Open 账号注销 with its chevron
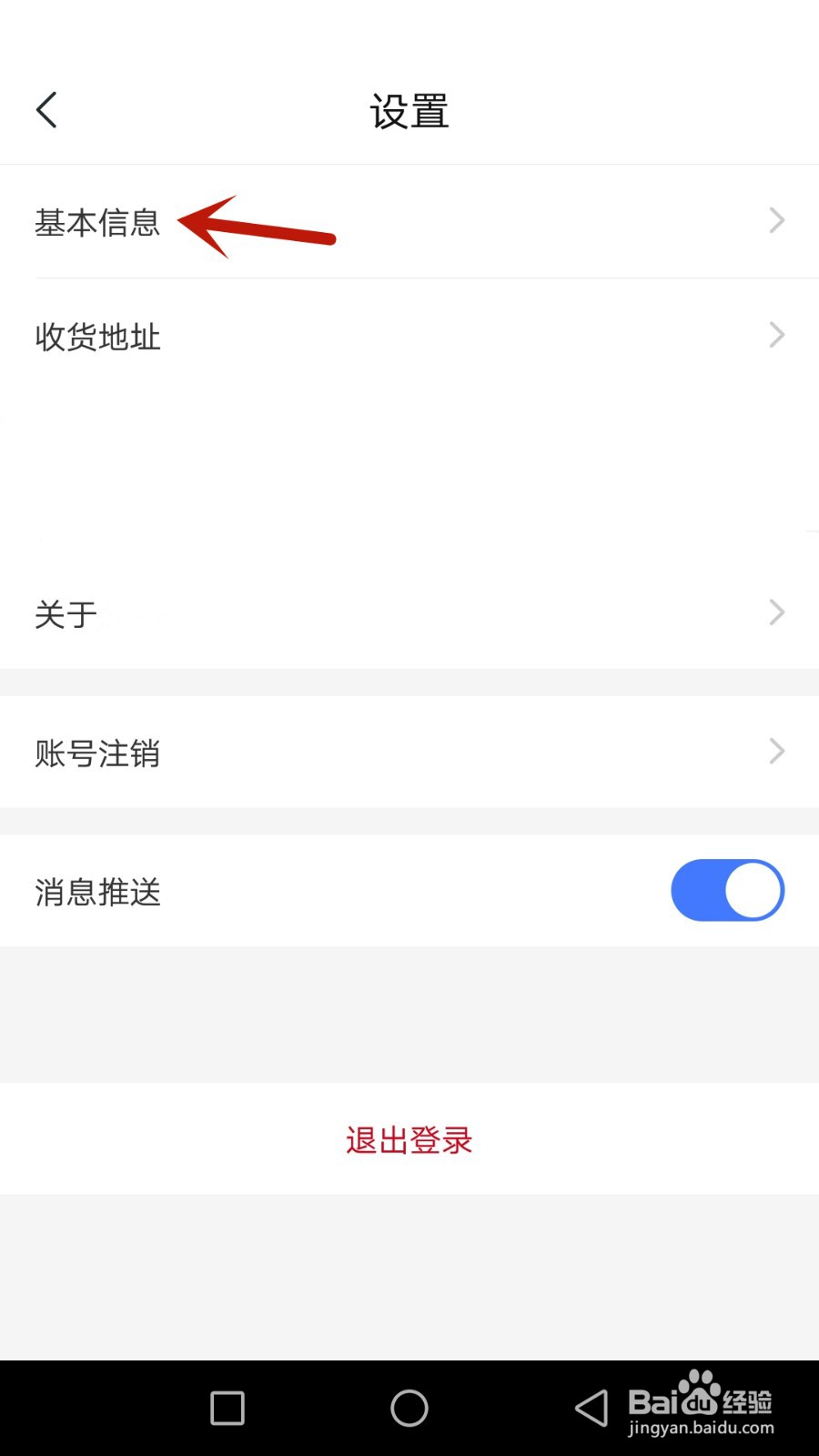 tap(775, 751)
